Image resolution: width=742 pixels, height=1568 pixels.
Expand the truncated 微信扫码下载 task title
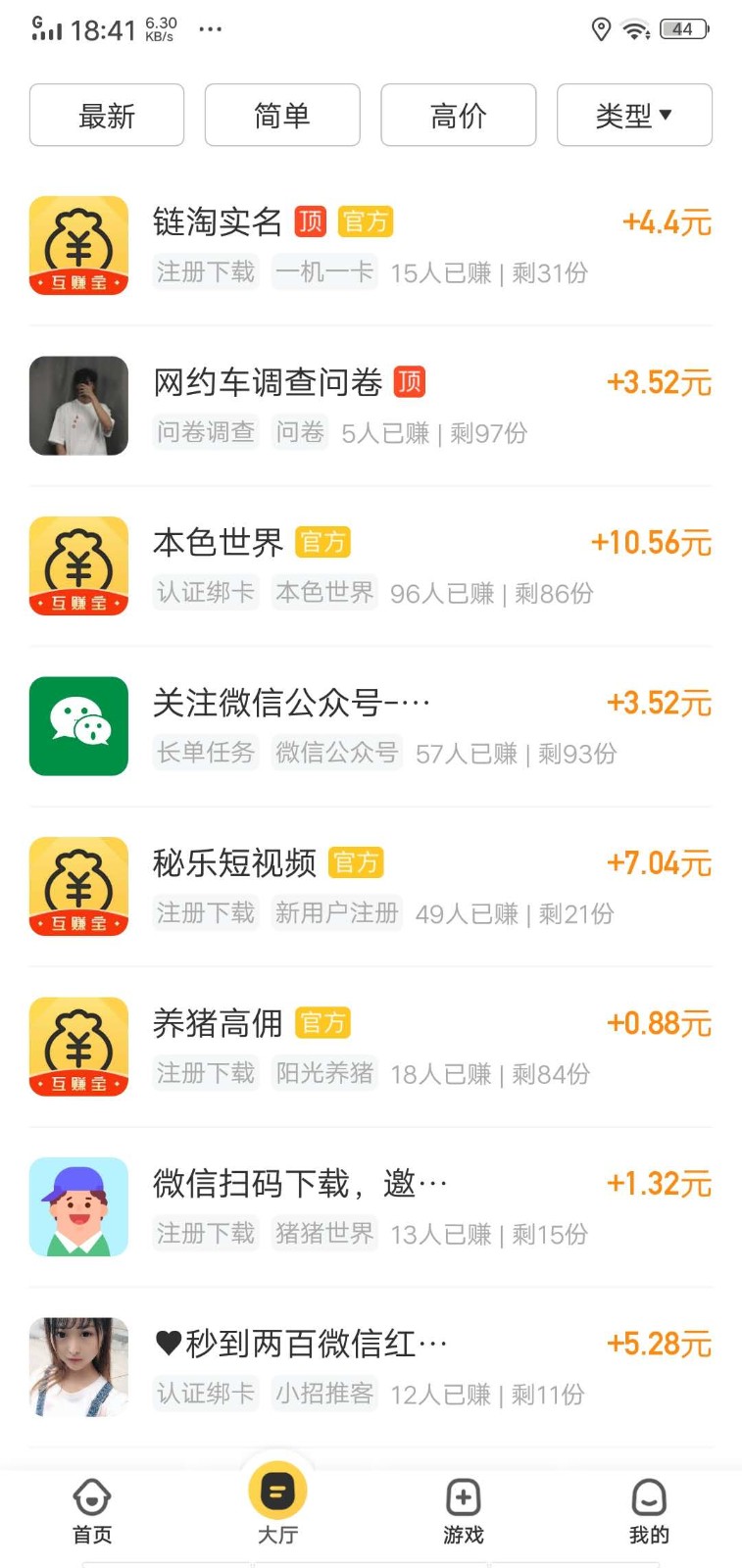(x=294, y=1183)
